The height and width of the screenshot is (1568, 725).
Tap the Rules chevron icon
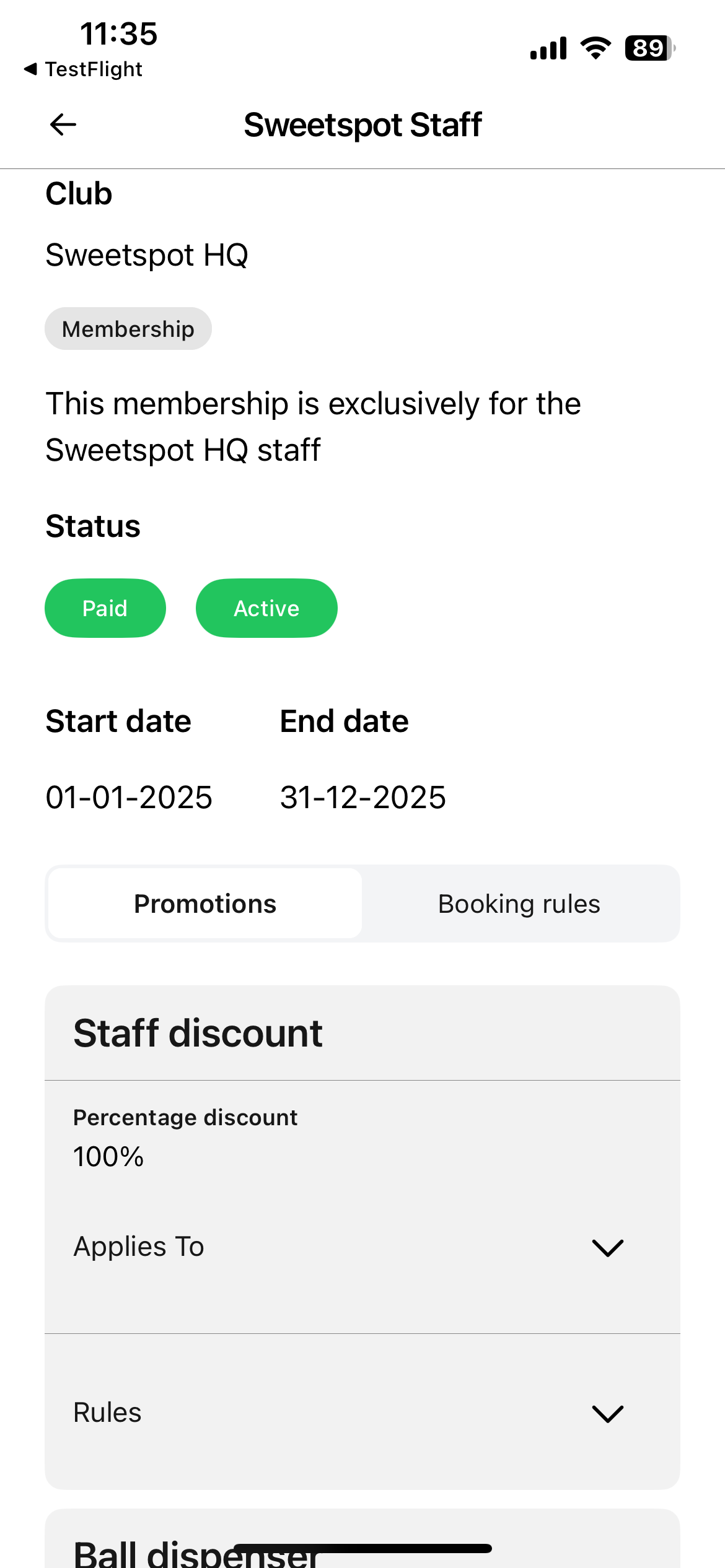(x=607, y=1413)
